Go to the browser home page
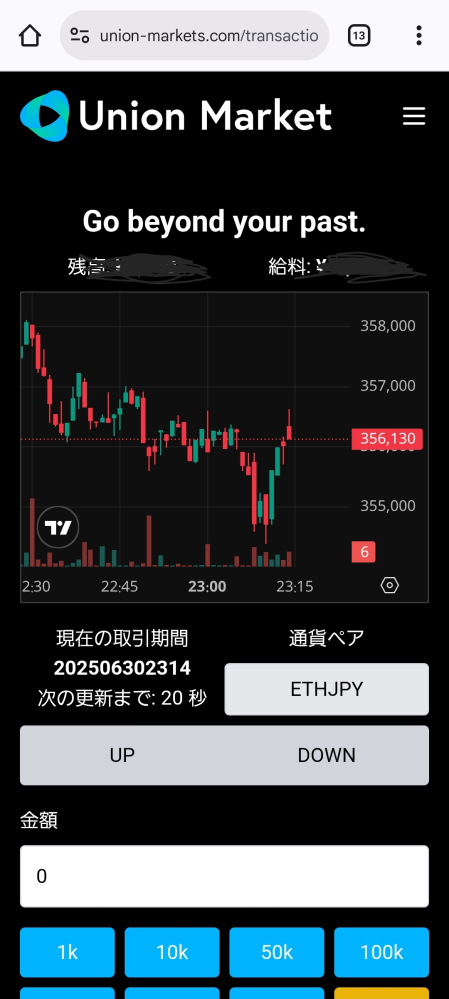Screen dimensions: 449x999 coord(30,36)
